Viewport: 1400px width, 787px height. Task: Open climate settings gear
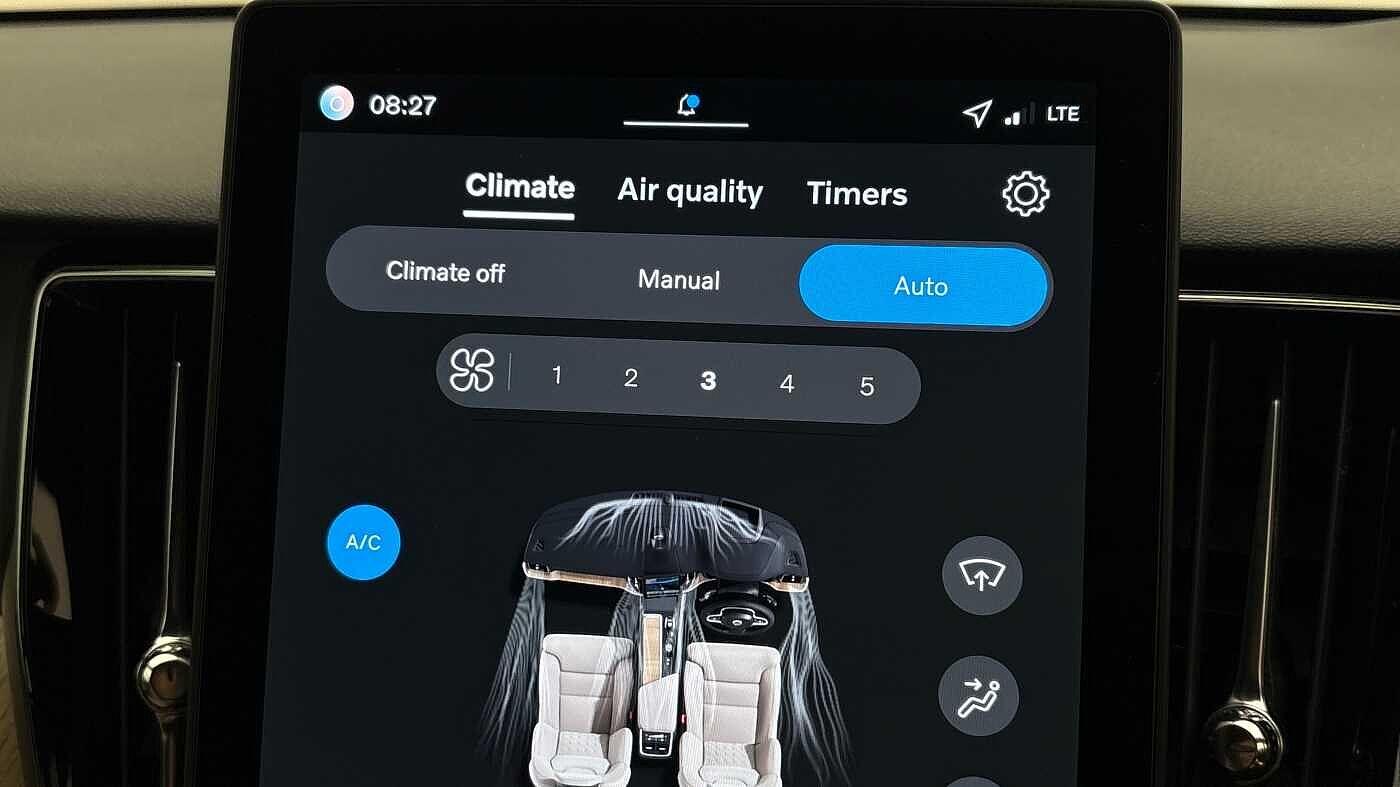1025,194
